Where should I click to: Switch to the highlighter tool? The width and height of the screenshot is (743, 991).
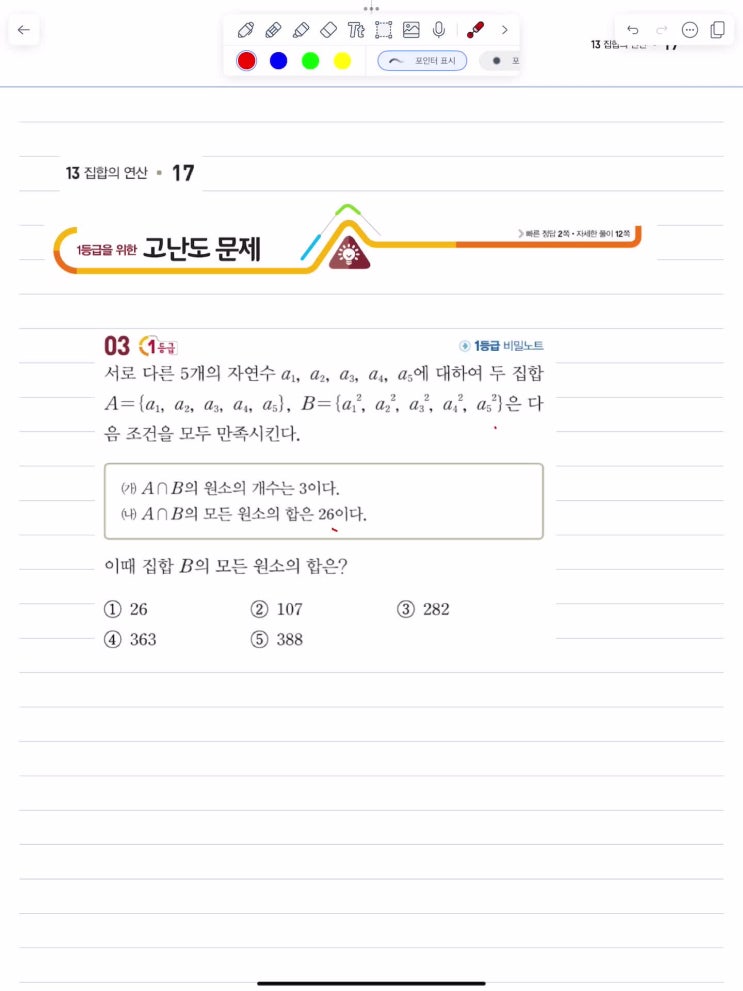pos(301,30)
